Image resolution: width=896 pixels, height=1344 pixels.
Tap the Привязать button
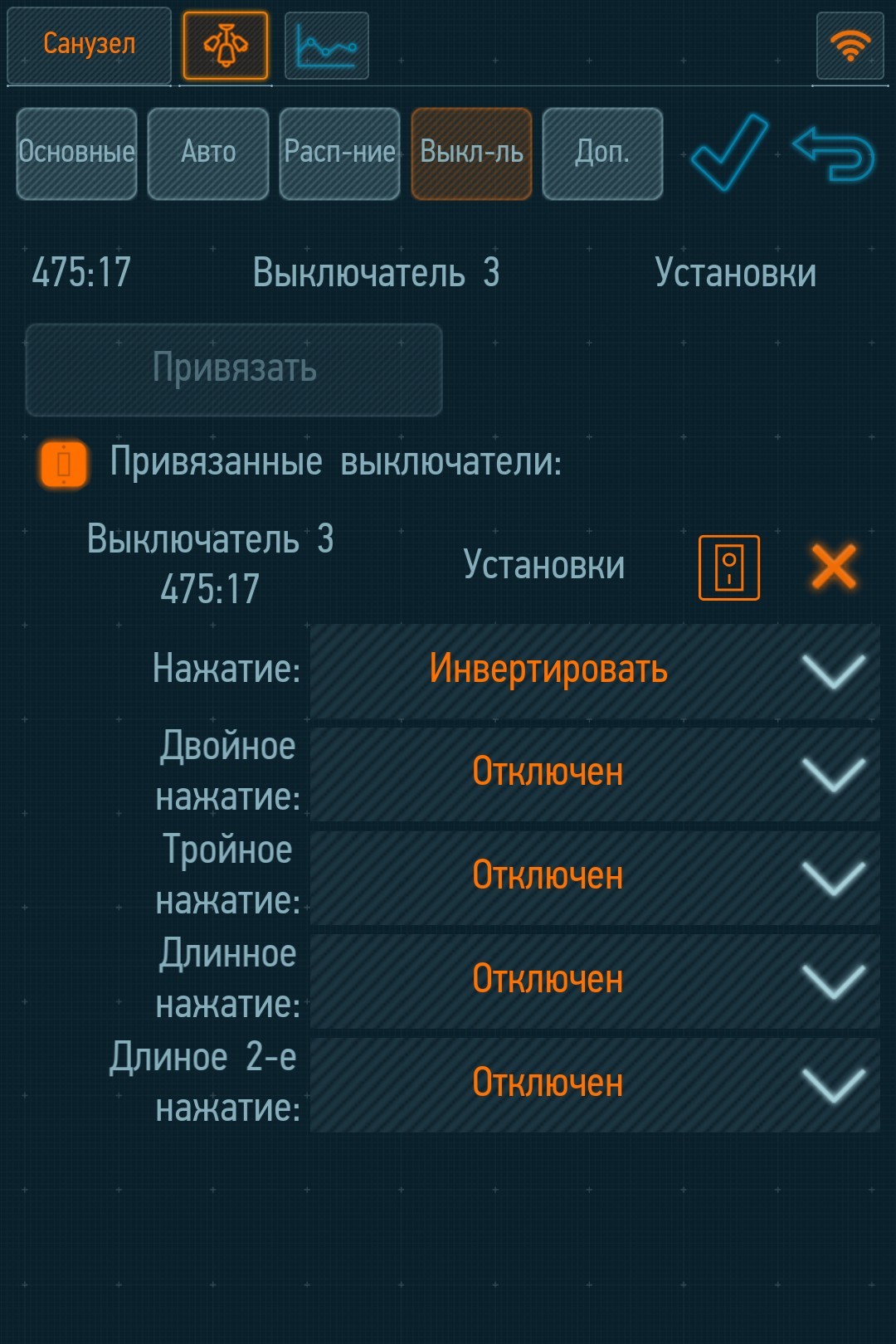pyautogui.click(x=234, y=369)
